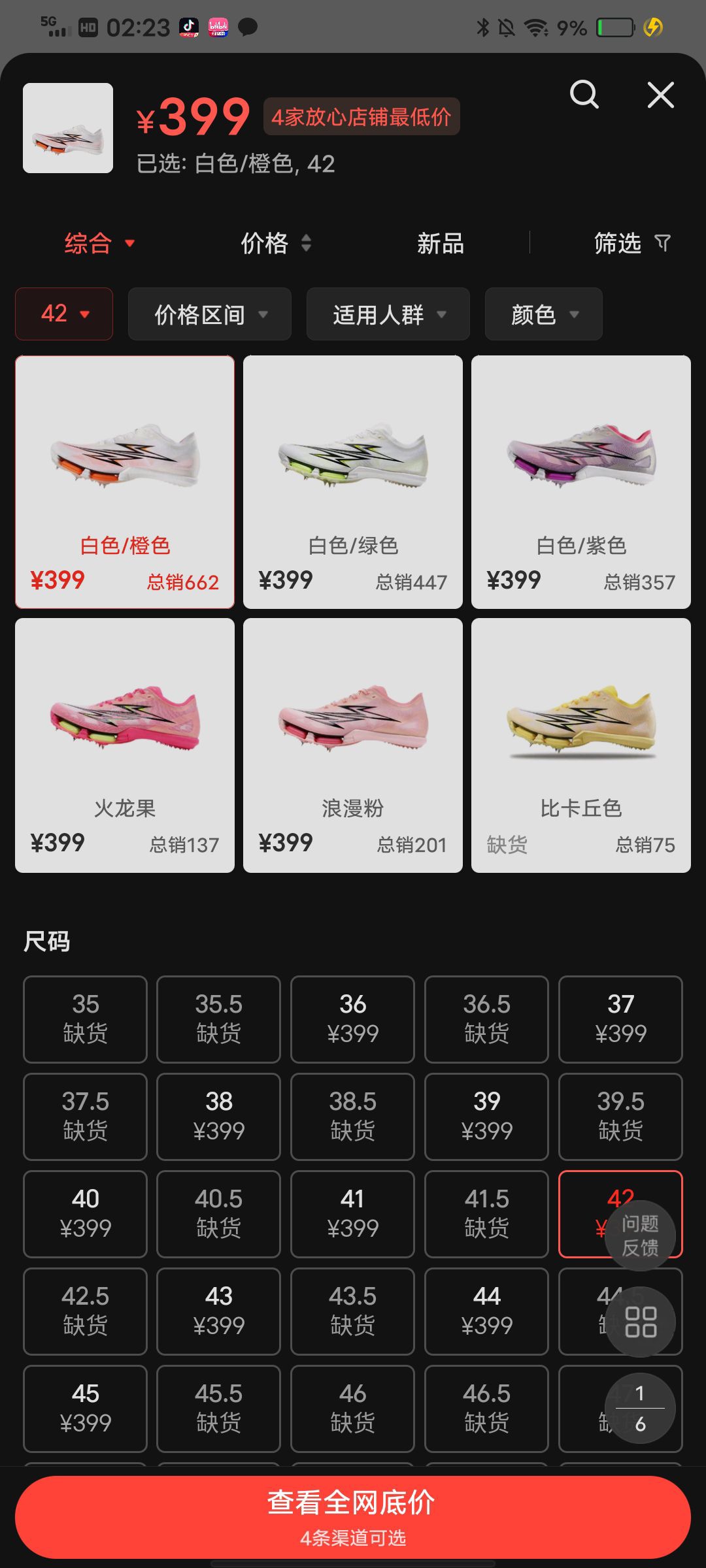Select size 44
This screenshot has width=706, height=1568.
(487, 1311)
